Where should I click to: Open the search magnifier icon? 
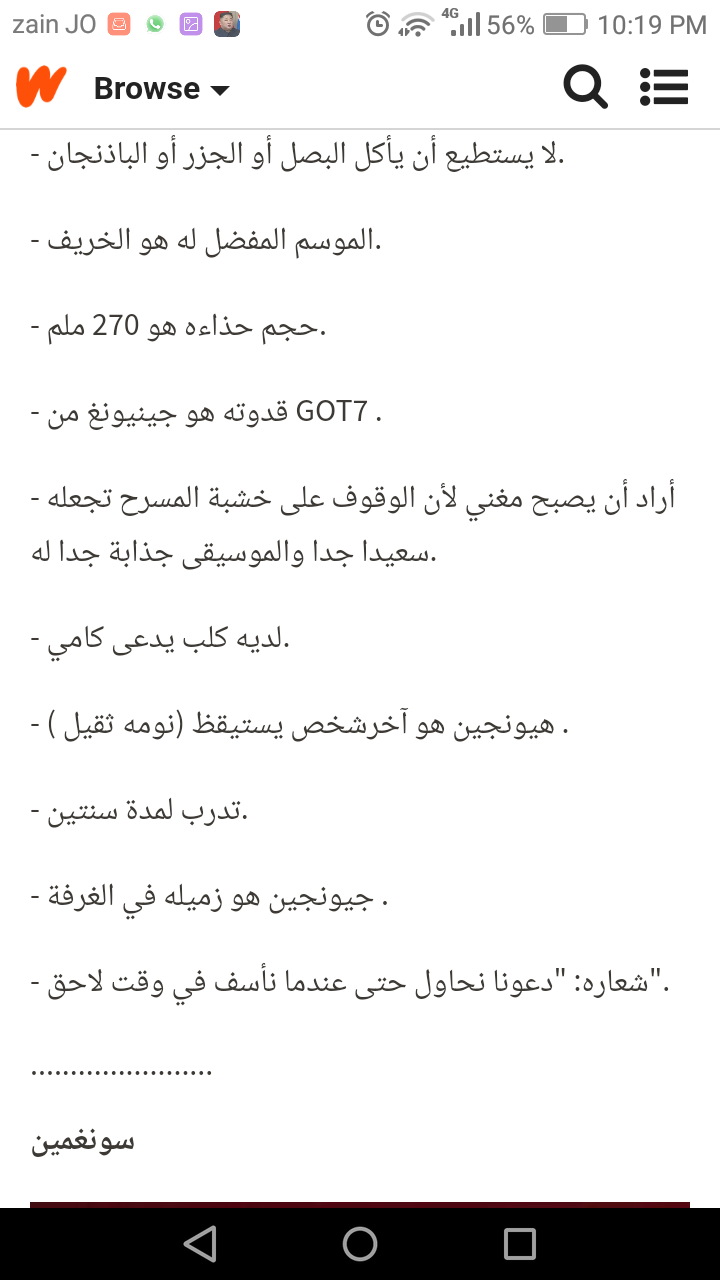tap(585, 88)
